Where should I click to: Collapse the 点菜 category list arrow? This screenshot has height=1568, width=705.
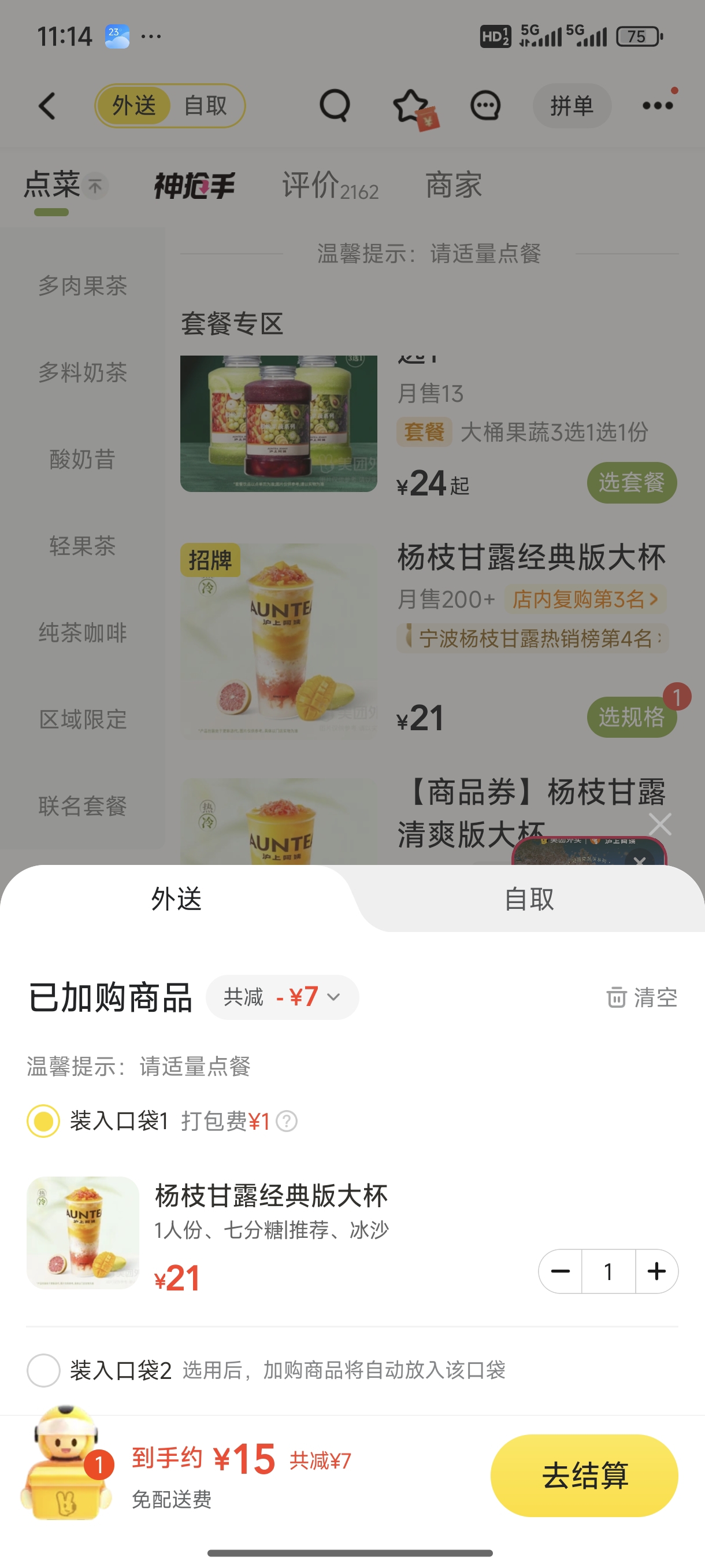click(95, 186)
